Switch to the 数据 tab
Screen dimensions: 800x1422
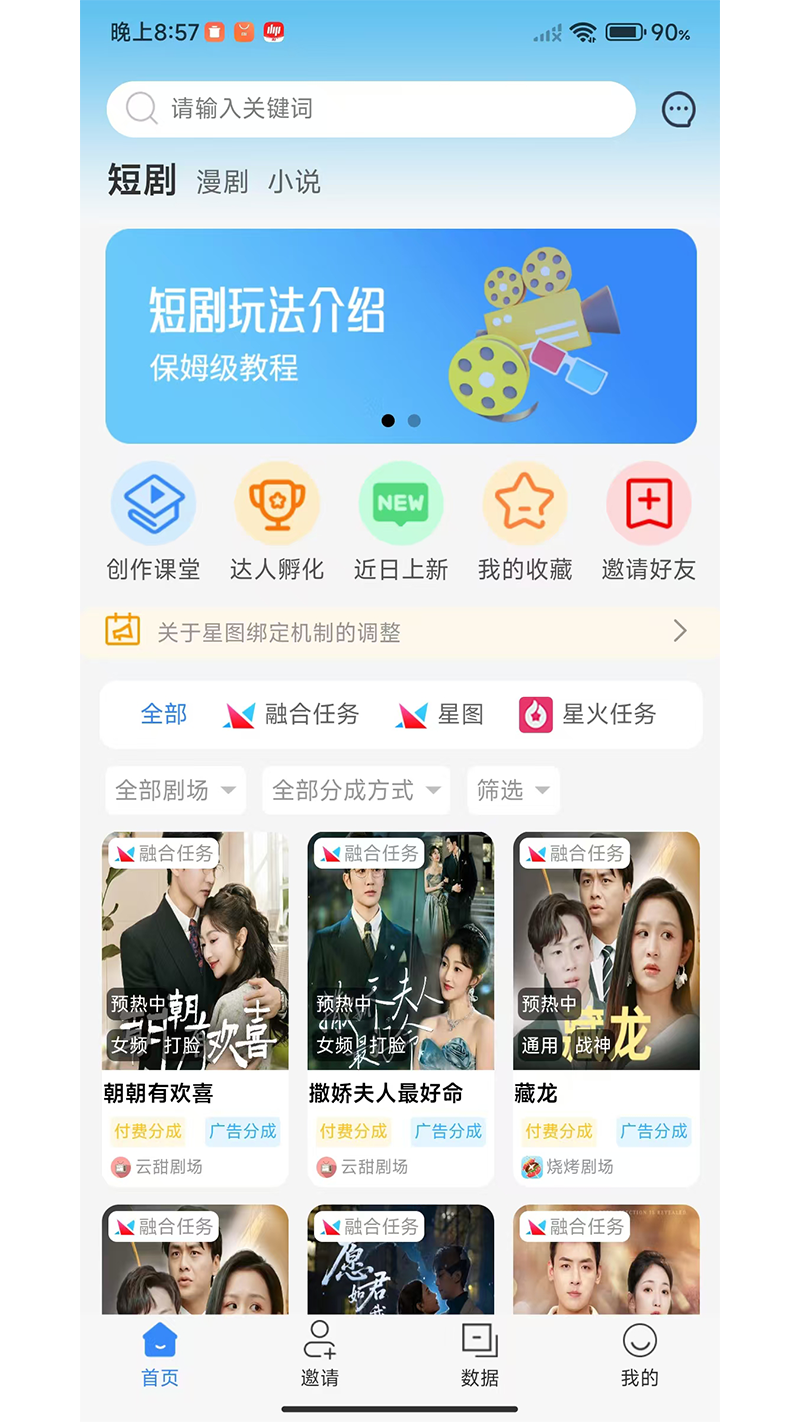point(480,1353)
